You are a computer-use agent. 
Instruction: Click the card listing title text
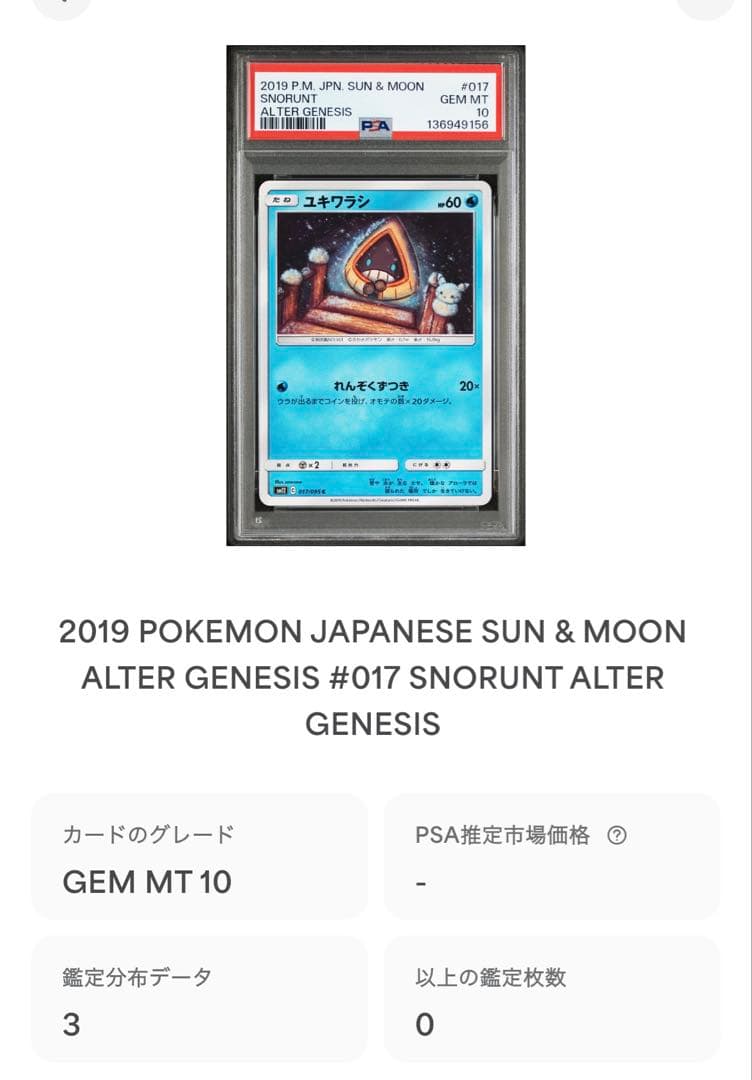click(x=375, y=678)
